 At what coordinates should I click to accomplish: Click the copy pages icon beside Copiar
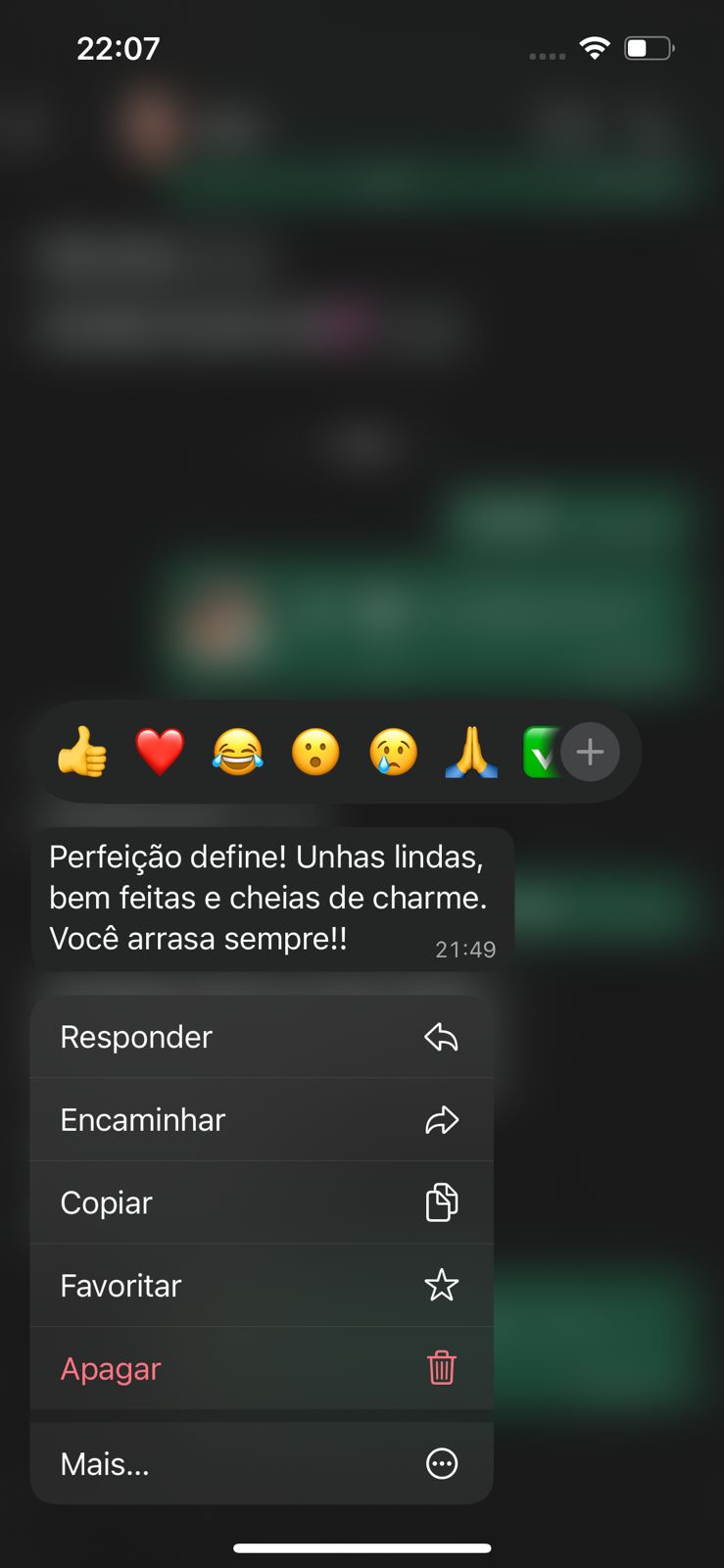tap(441, 1202)
